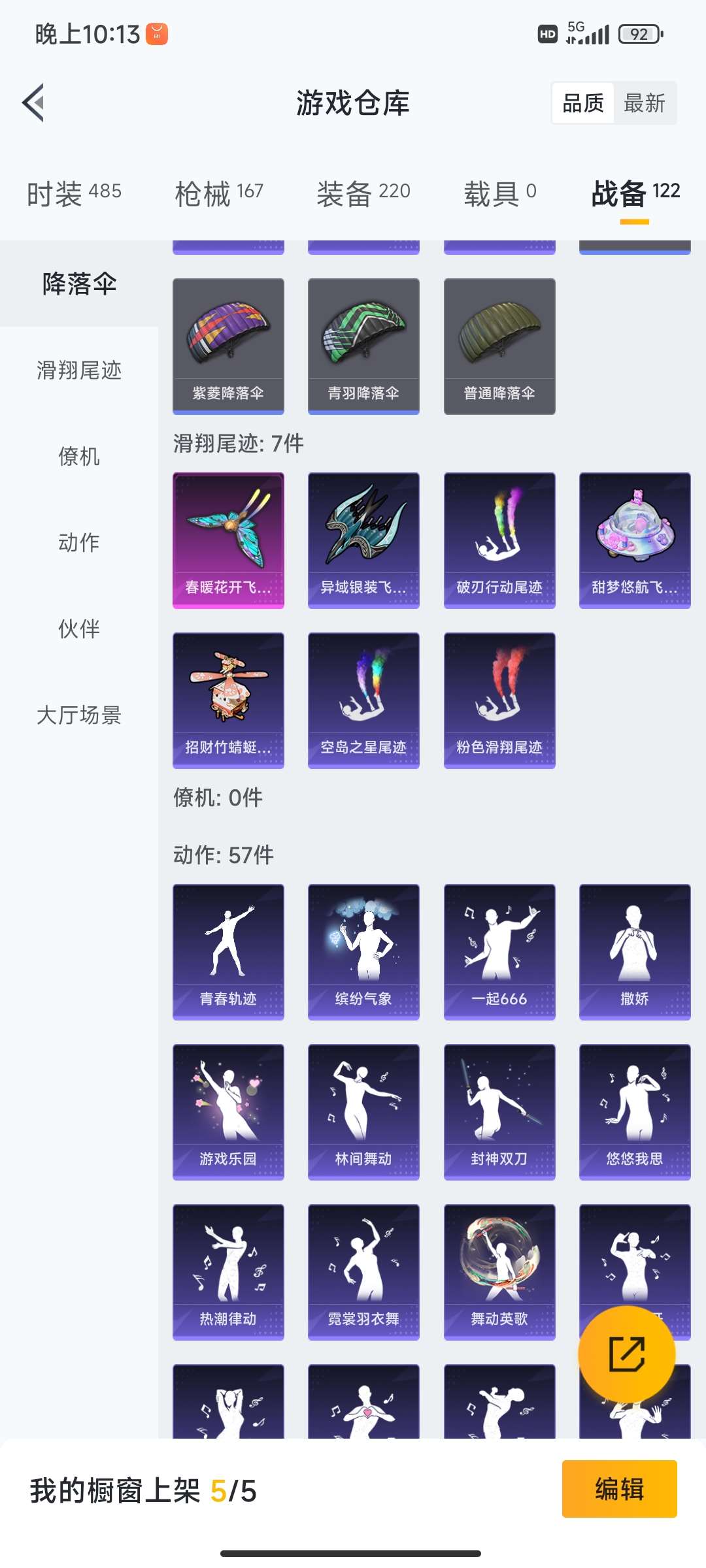Viewport: 706px width, 1568px height.
Task: Open the 招财竹蜻蜓 item
Action: point(228,700)
